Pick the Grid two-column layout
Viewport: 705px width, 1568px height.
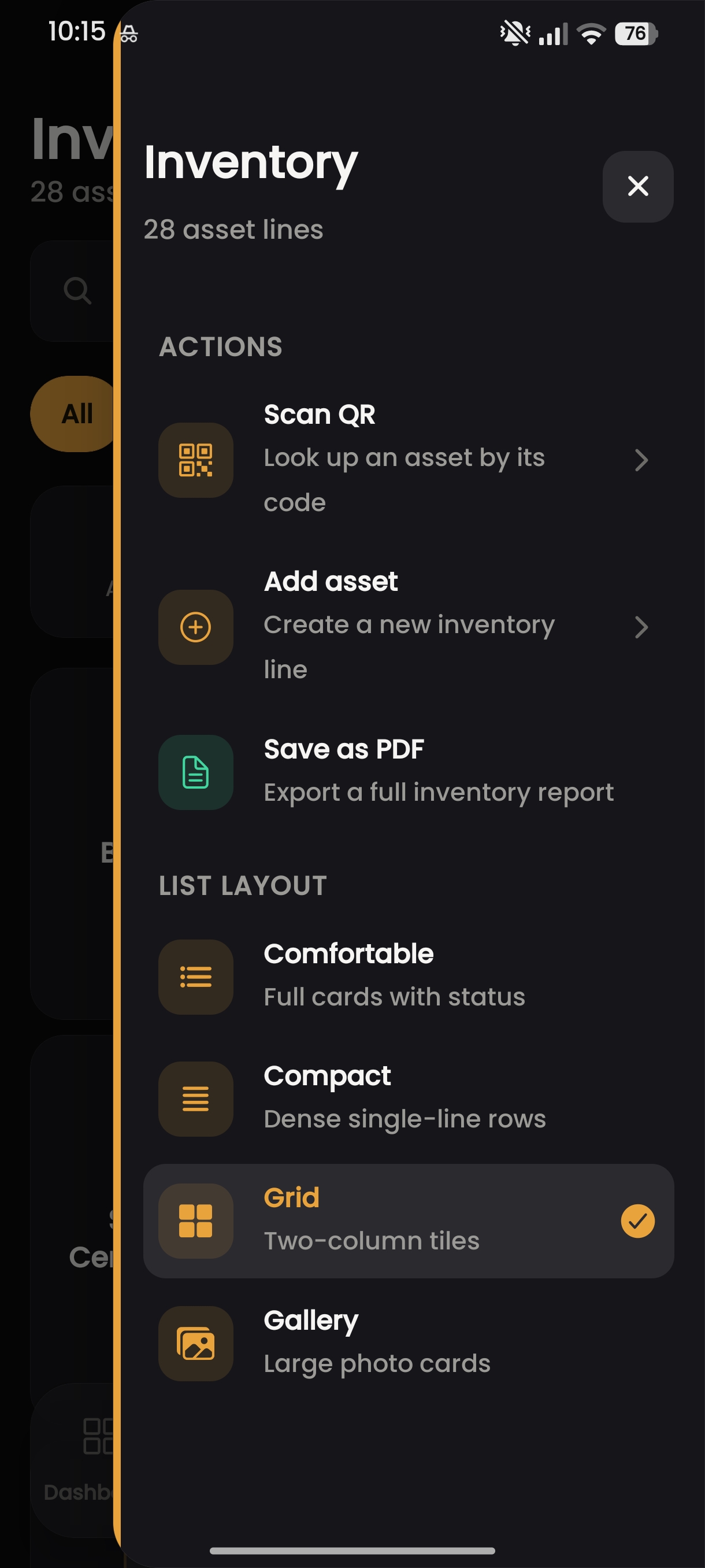click(x=408, y=1221)
